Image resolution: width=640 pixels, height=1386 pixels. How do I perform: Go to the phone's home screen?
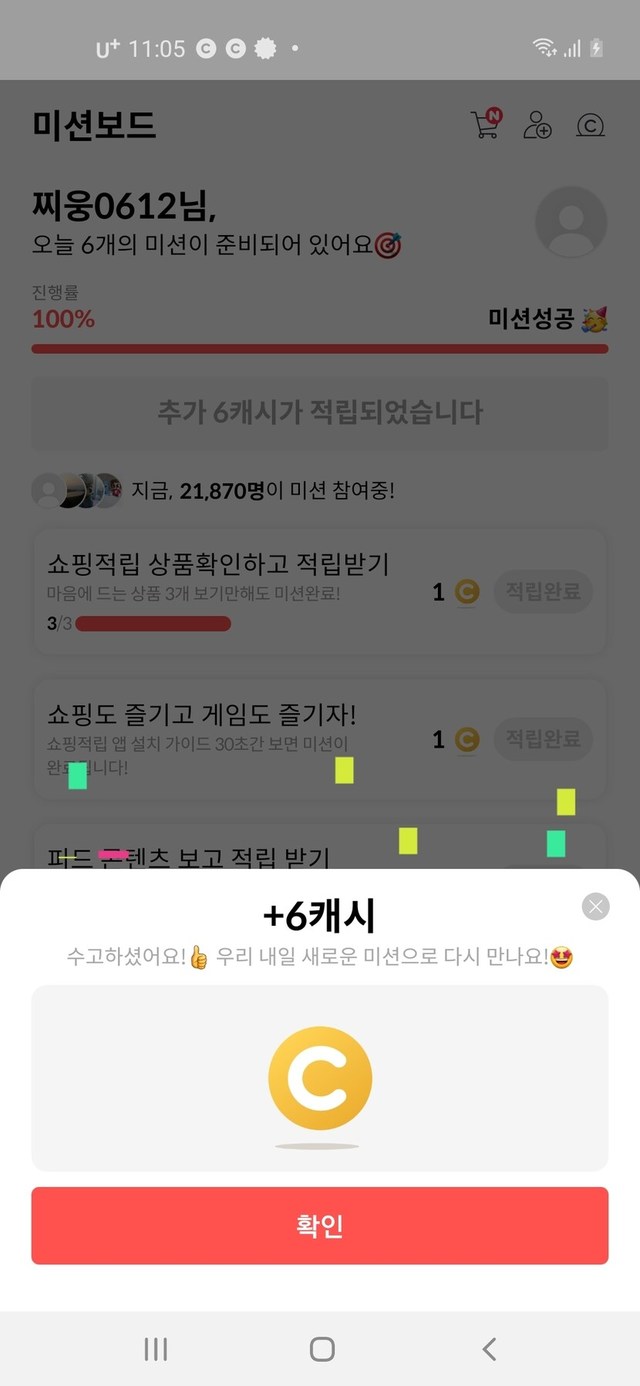point(322,1349)
